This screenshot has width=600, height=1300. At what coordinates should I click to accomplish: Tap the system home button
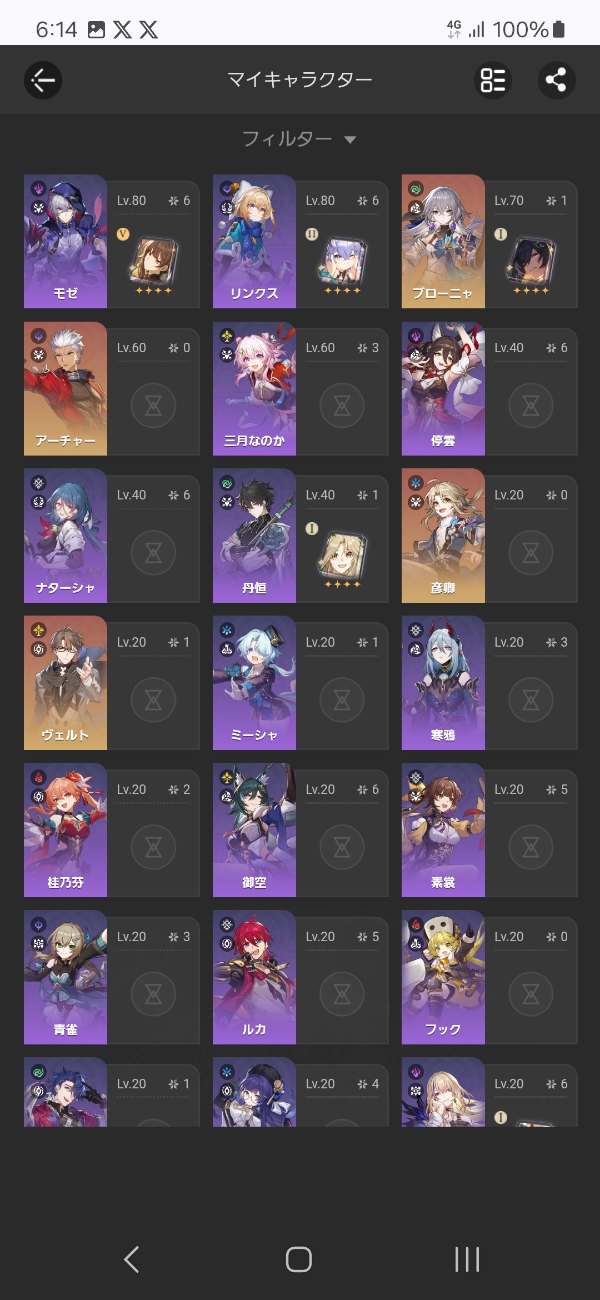[299, 1259]
